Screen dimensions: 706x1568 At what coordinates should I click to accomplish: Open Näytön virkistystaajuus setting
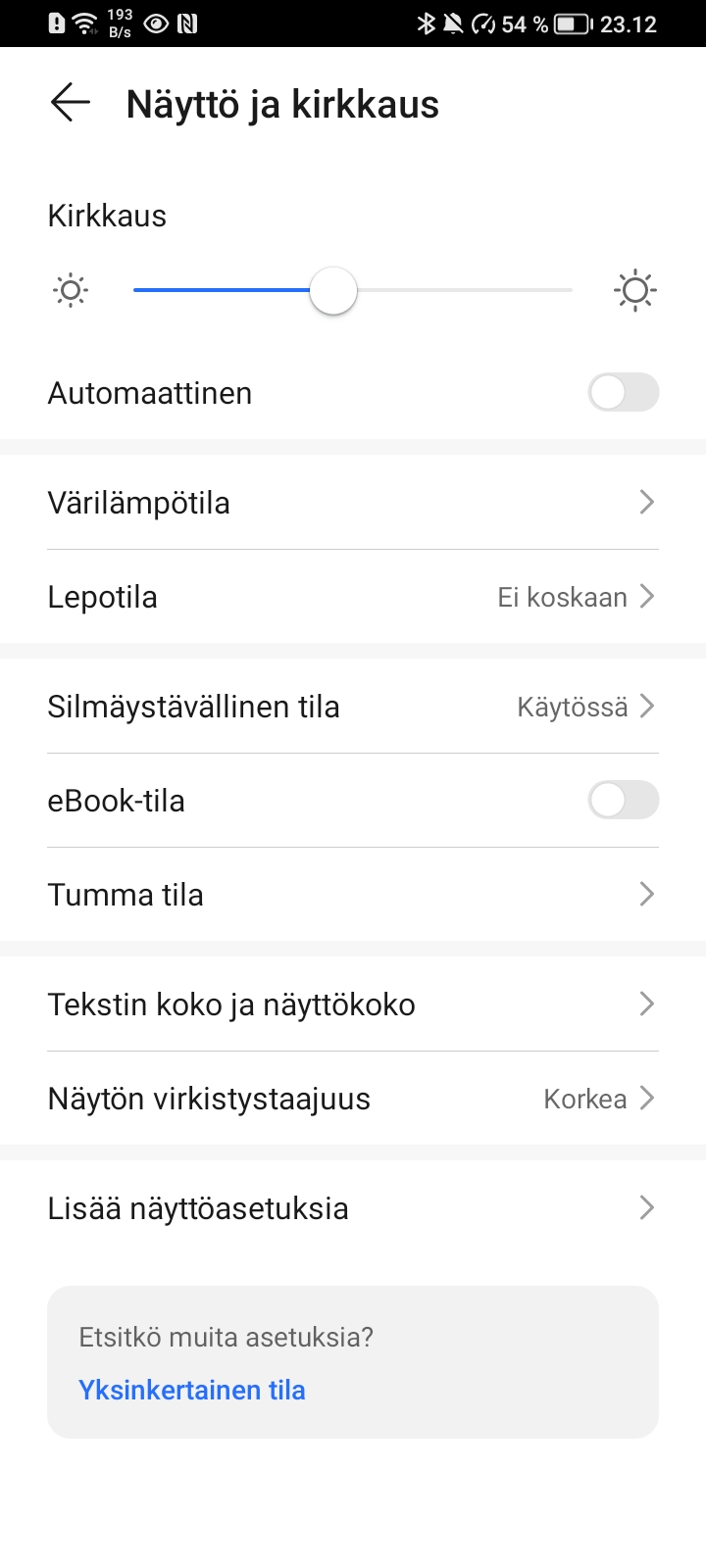[353, 1099]
